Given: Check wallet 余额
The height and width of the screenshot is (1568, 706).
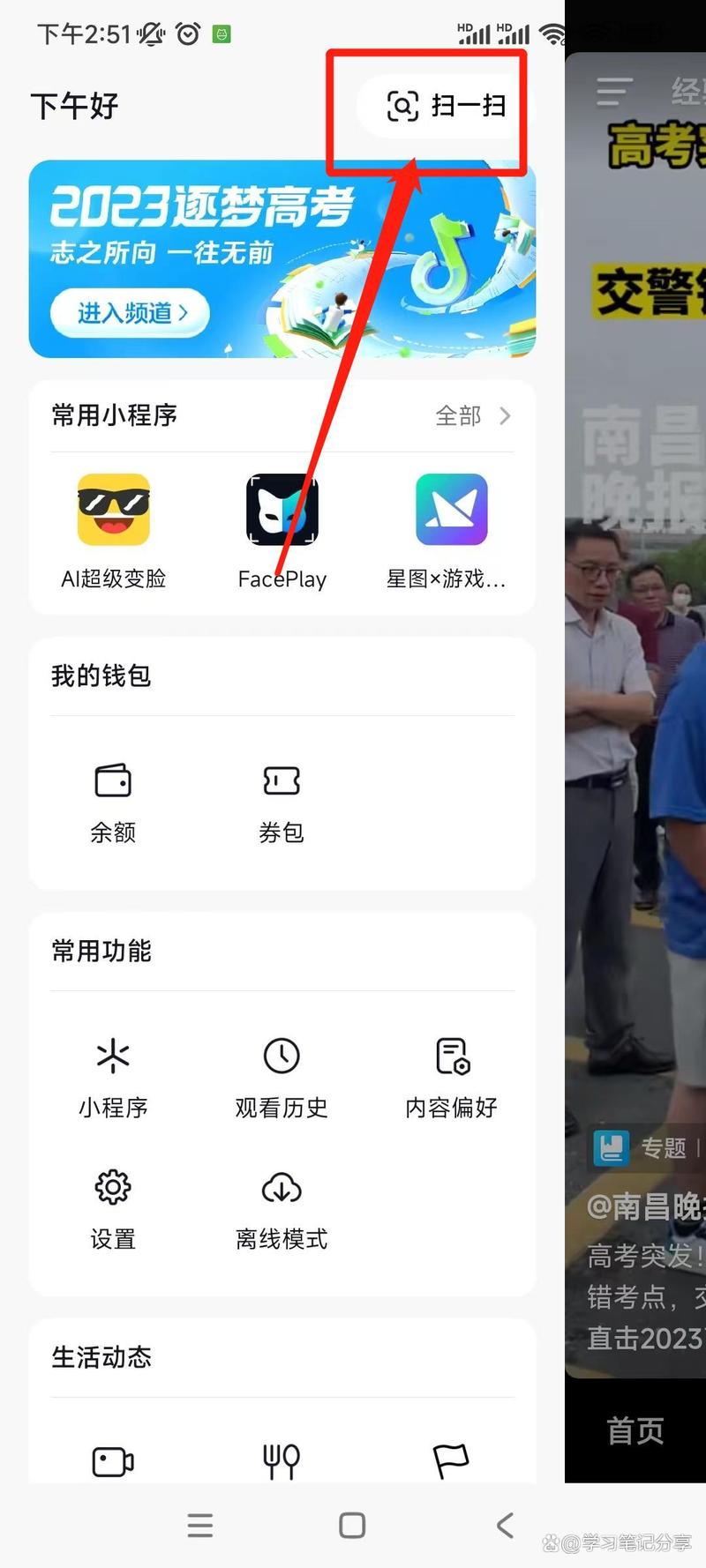Looking at the screenshot, I should click(x=113, y=801).
